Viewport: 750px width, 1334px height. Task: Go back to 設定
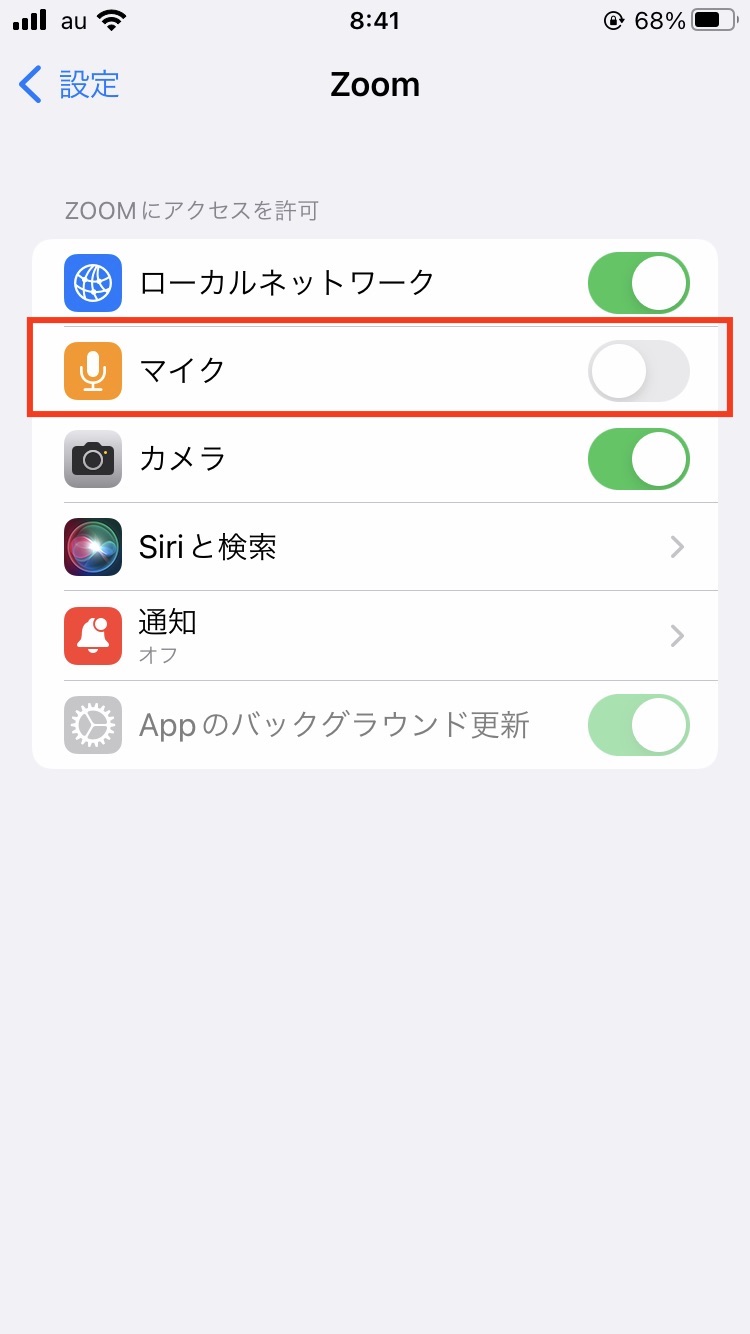tap(70, 85)
